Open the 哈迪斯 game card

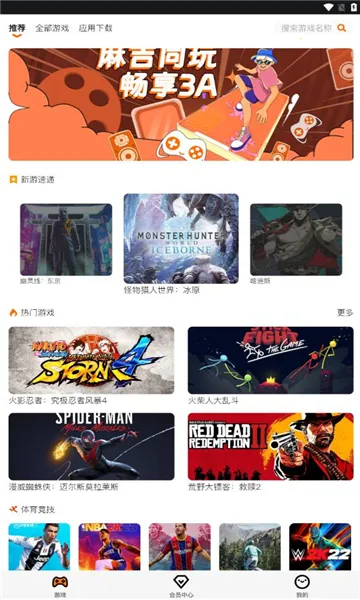coord(296,240)
